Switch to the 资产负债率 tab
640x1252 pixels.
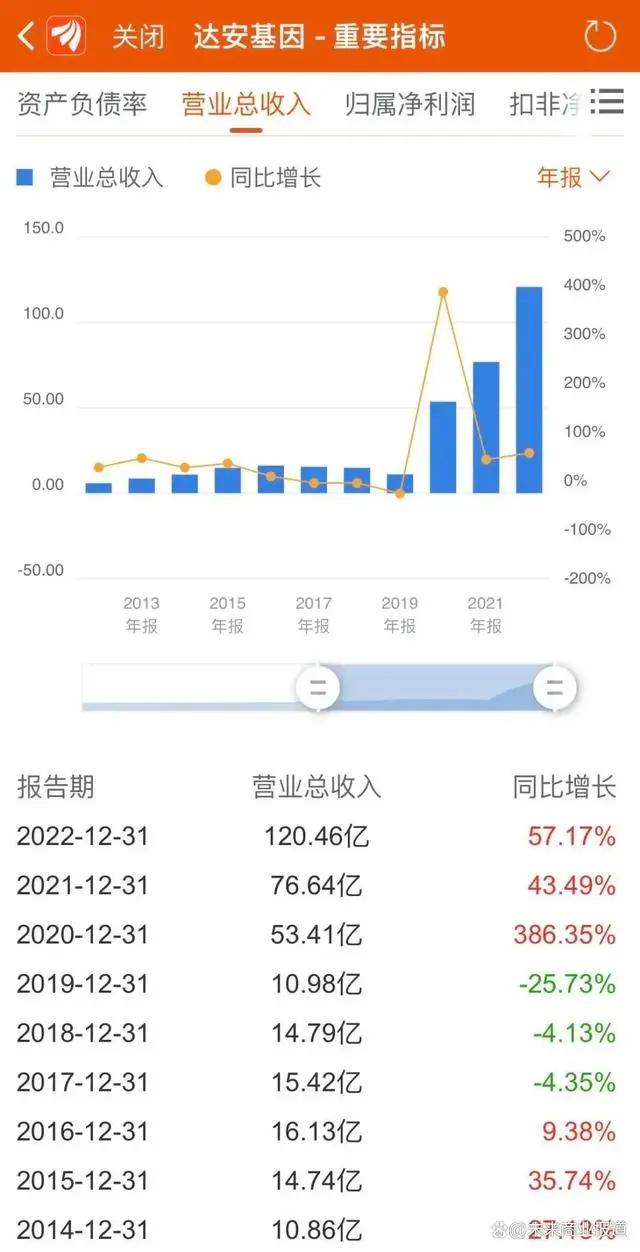[x=82, y=104]
